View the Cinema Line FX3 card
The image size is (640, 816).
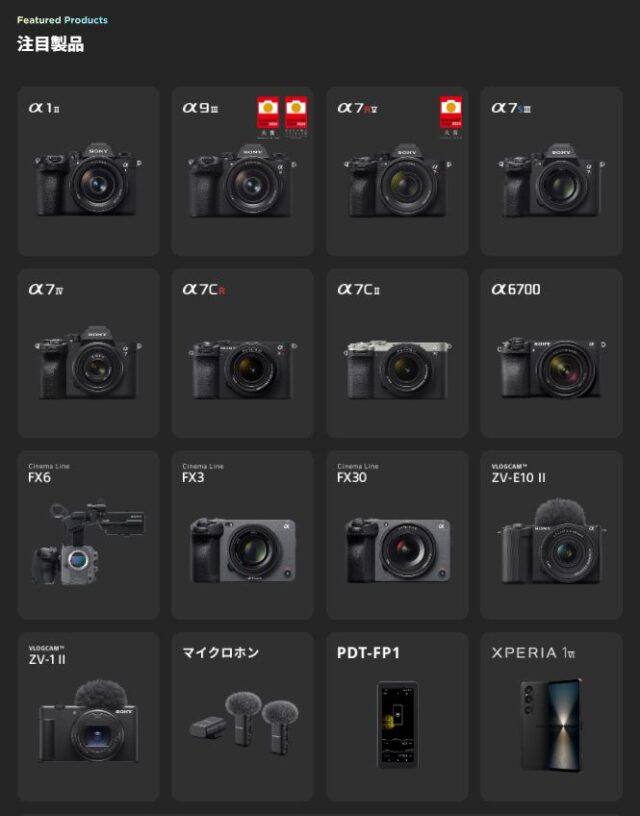(x=242, y=535)
